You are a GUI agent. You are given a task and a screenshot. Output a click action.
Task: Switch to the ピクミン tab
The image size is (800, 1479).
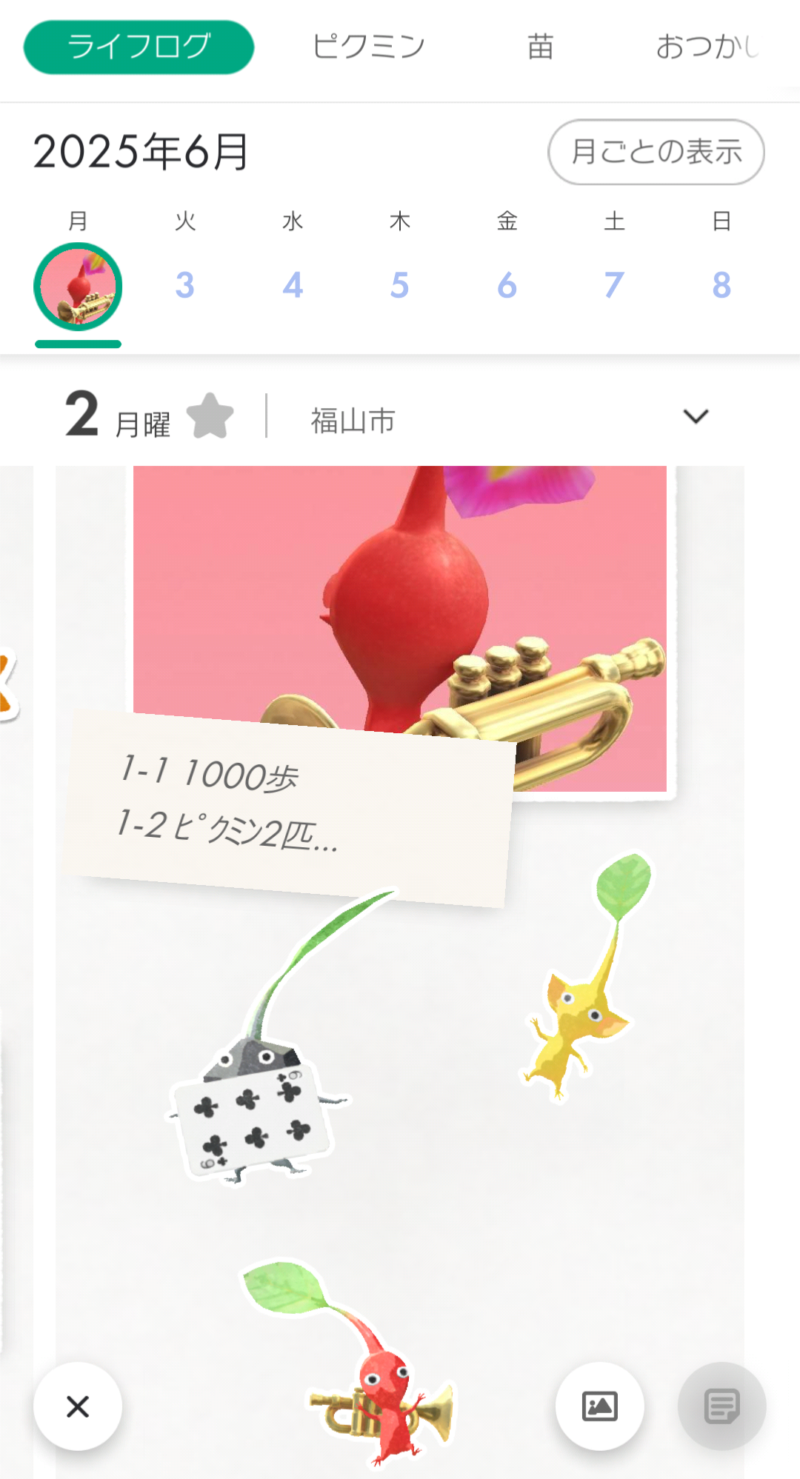pyautogui.click(x=368, y=47)
